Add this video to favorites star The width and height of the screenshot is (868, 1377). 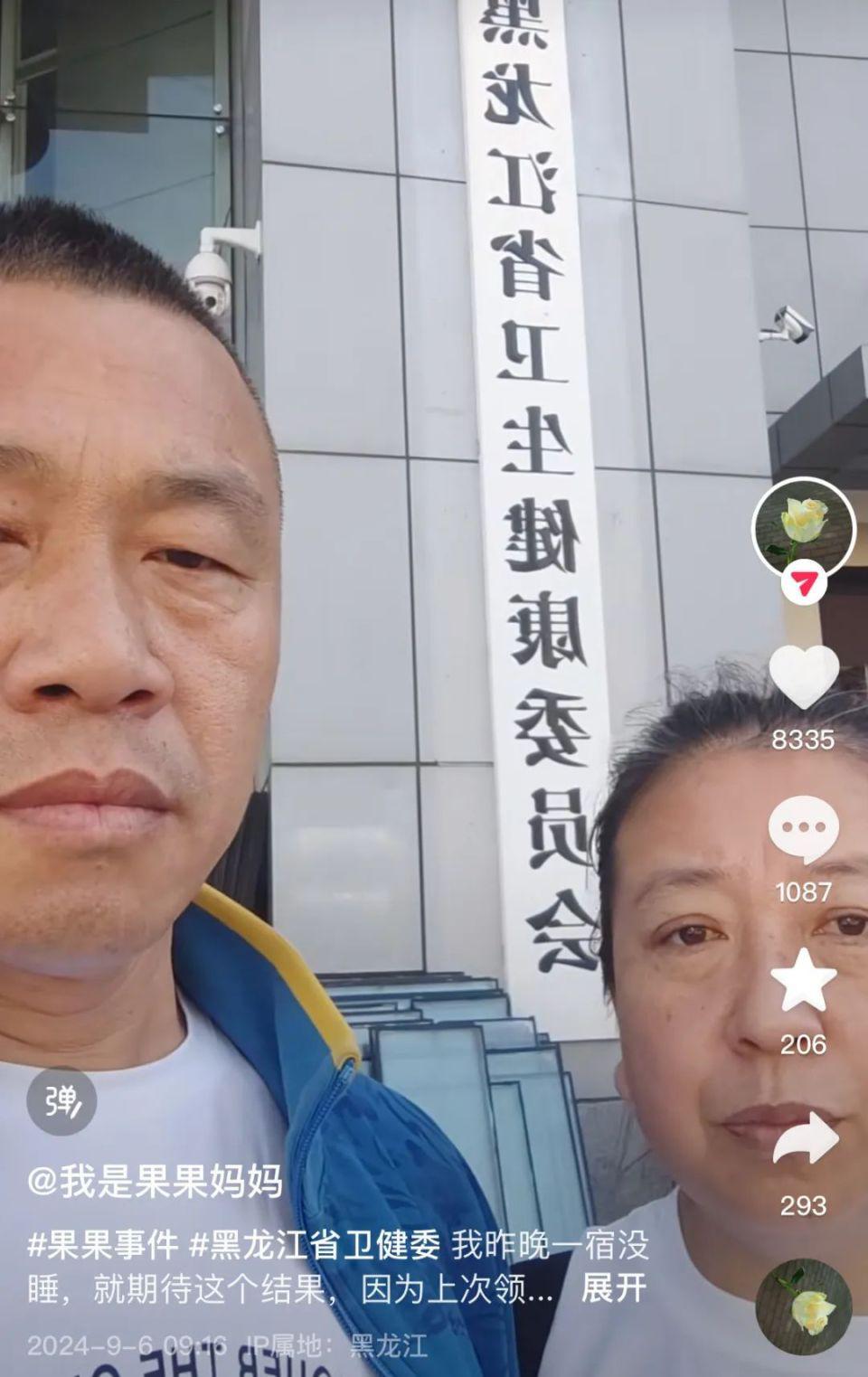point(803,981)
